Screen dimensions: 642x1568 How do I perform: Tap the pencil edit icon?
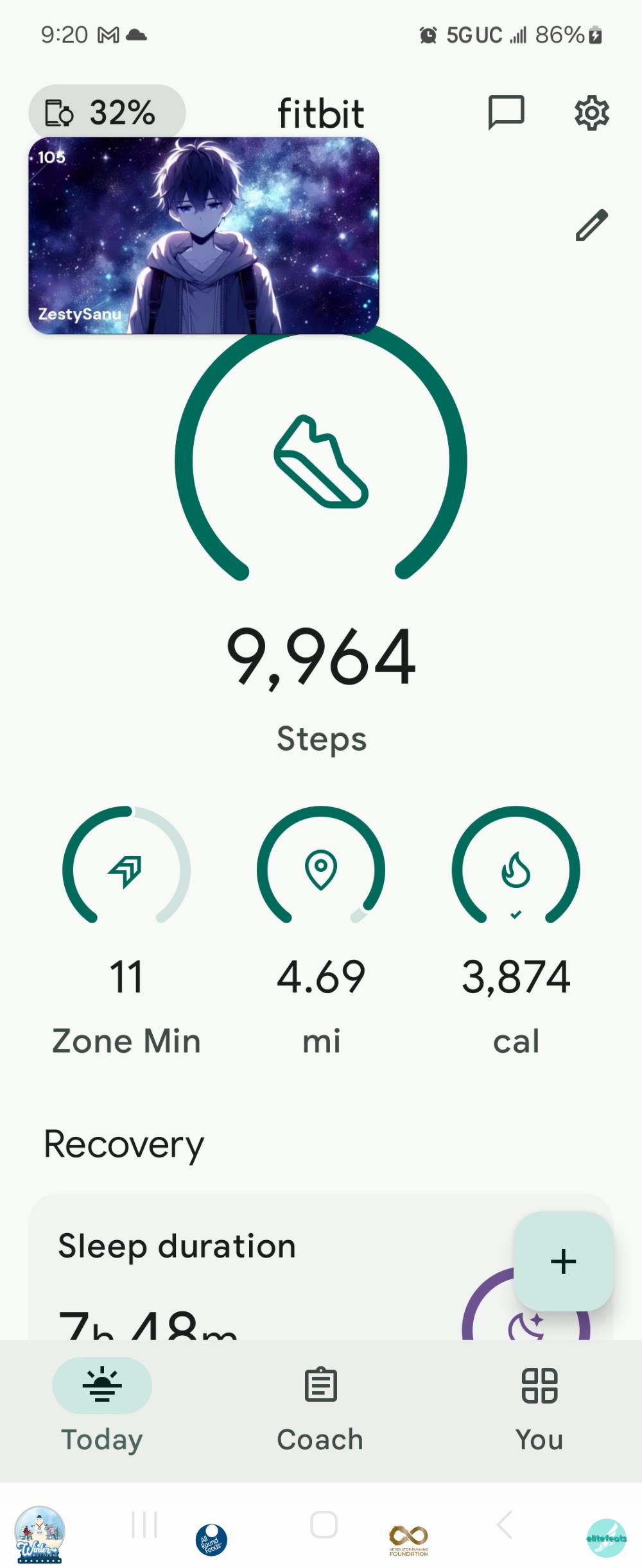[591, 225]
